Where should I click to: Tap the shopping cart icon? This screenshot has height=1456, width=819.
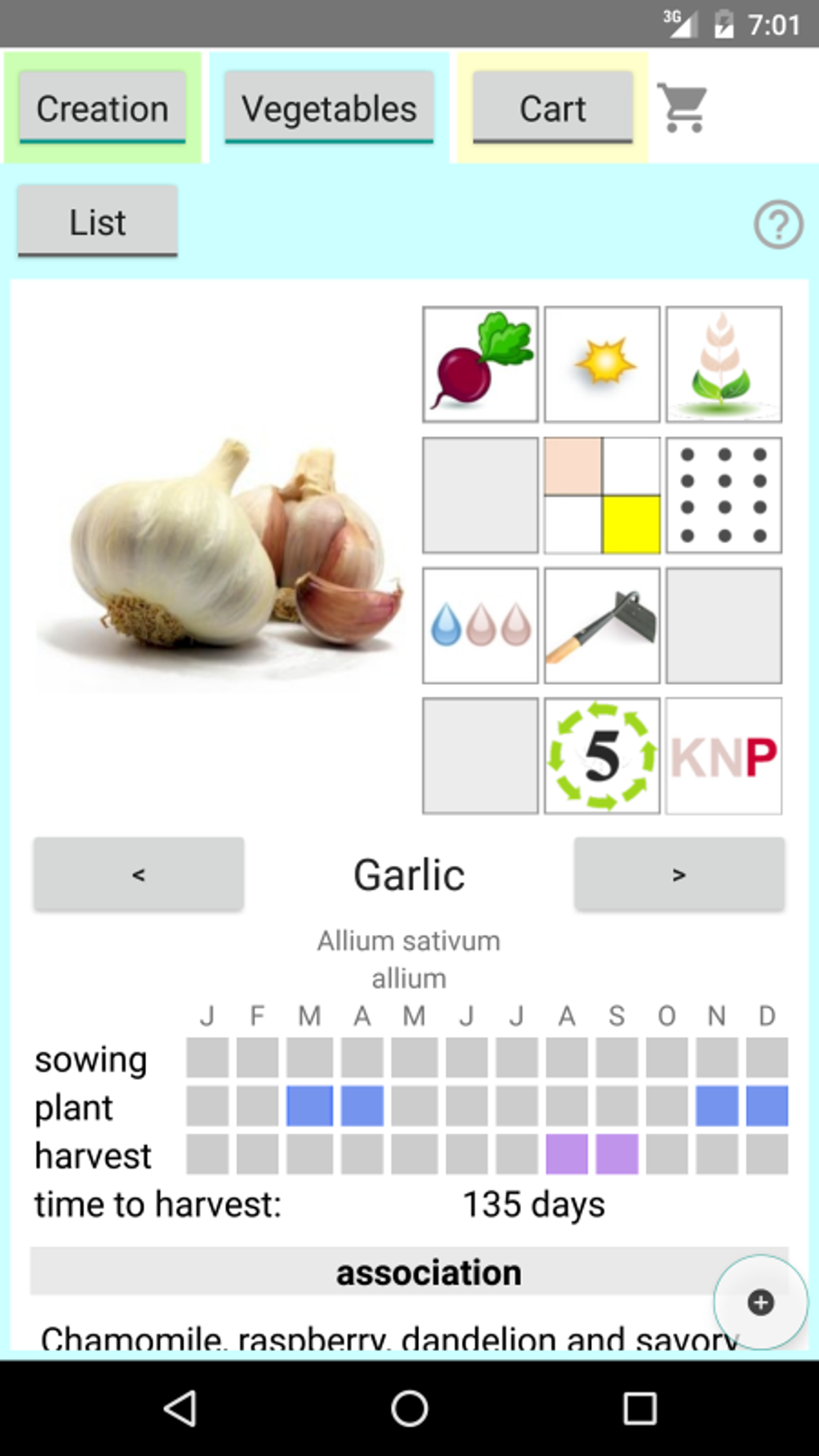(x=682, y=108)
